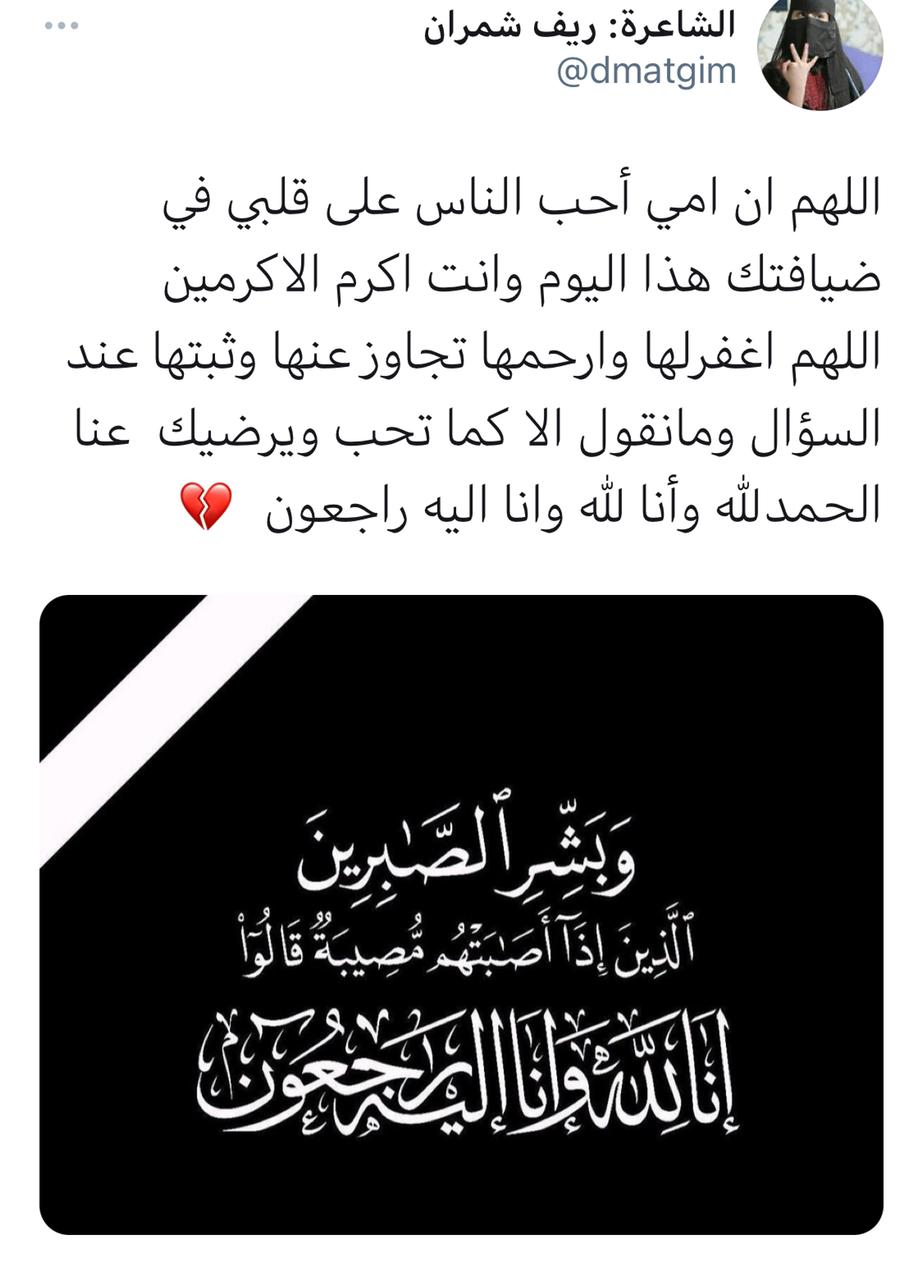Viewport: 922px width, 1280px height.
Task: Open the tweet's three-dot overflow menu
Action: (x=61, y=26)
